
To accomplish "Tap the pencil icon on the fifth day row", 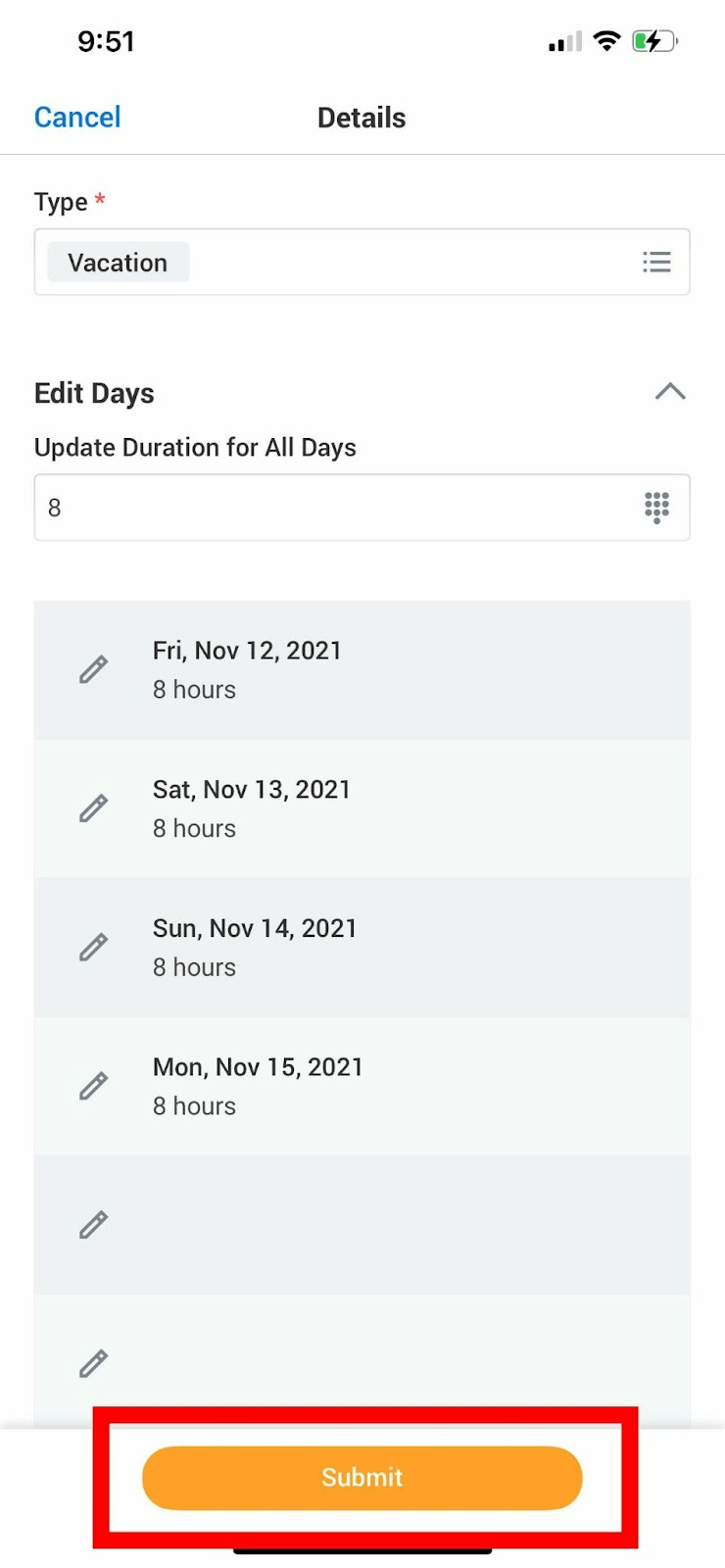I will pyautogui.click(x=93, y=1225).
